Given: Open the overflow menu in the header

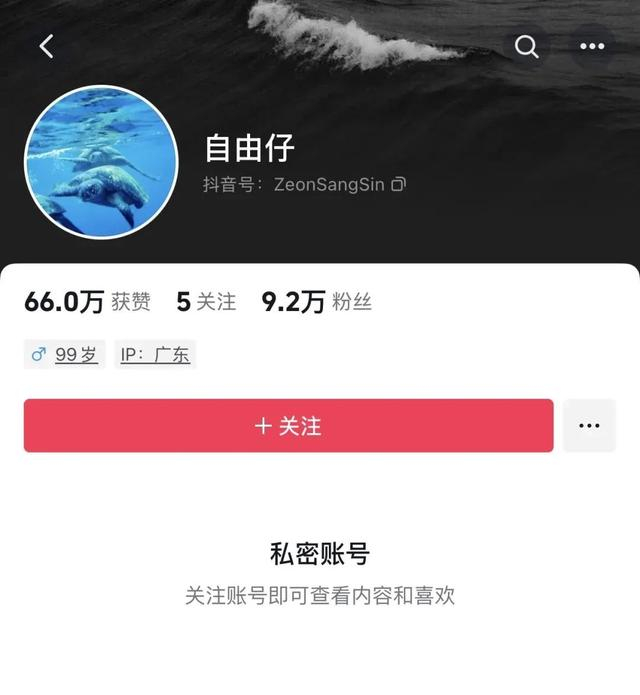Looking at the screenshot, I should click(x=592, y=46).
